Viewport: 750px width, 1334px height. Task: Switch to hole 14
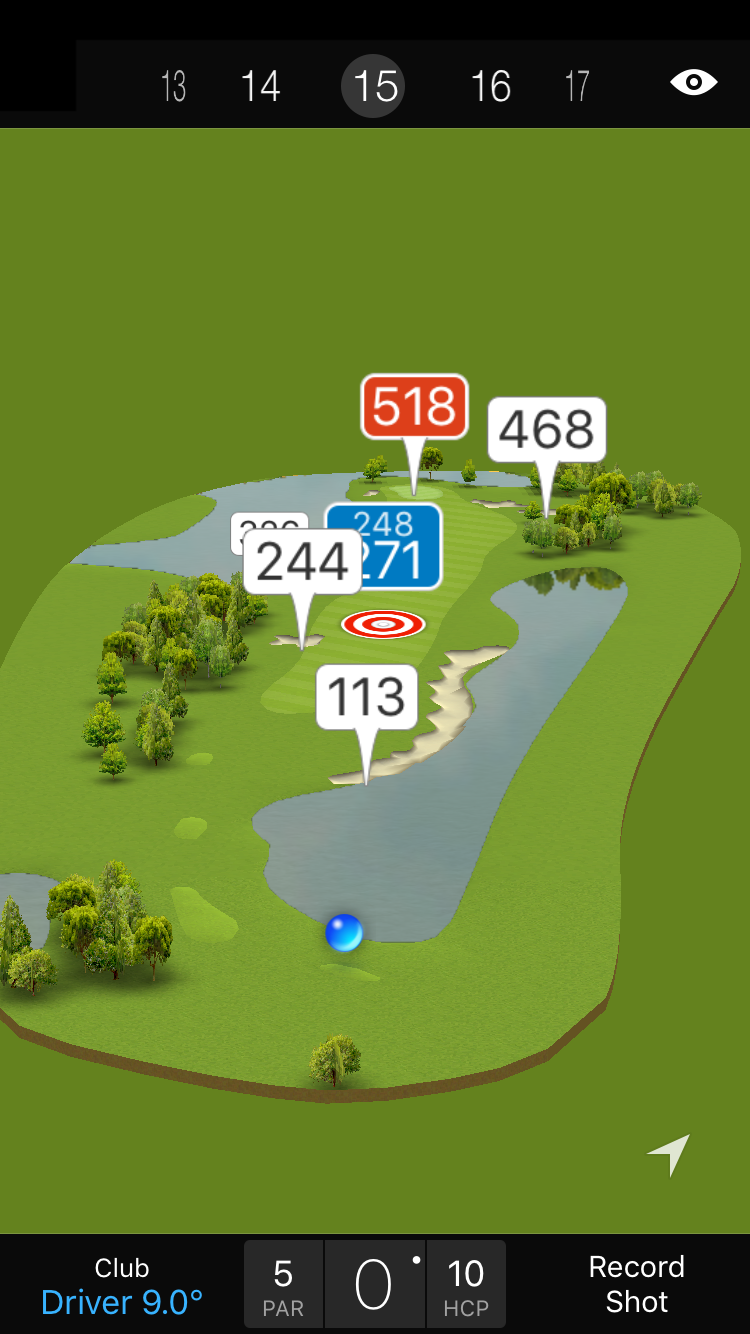pyautogui.click(x=260, y=86)
